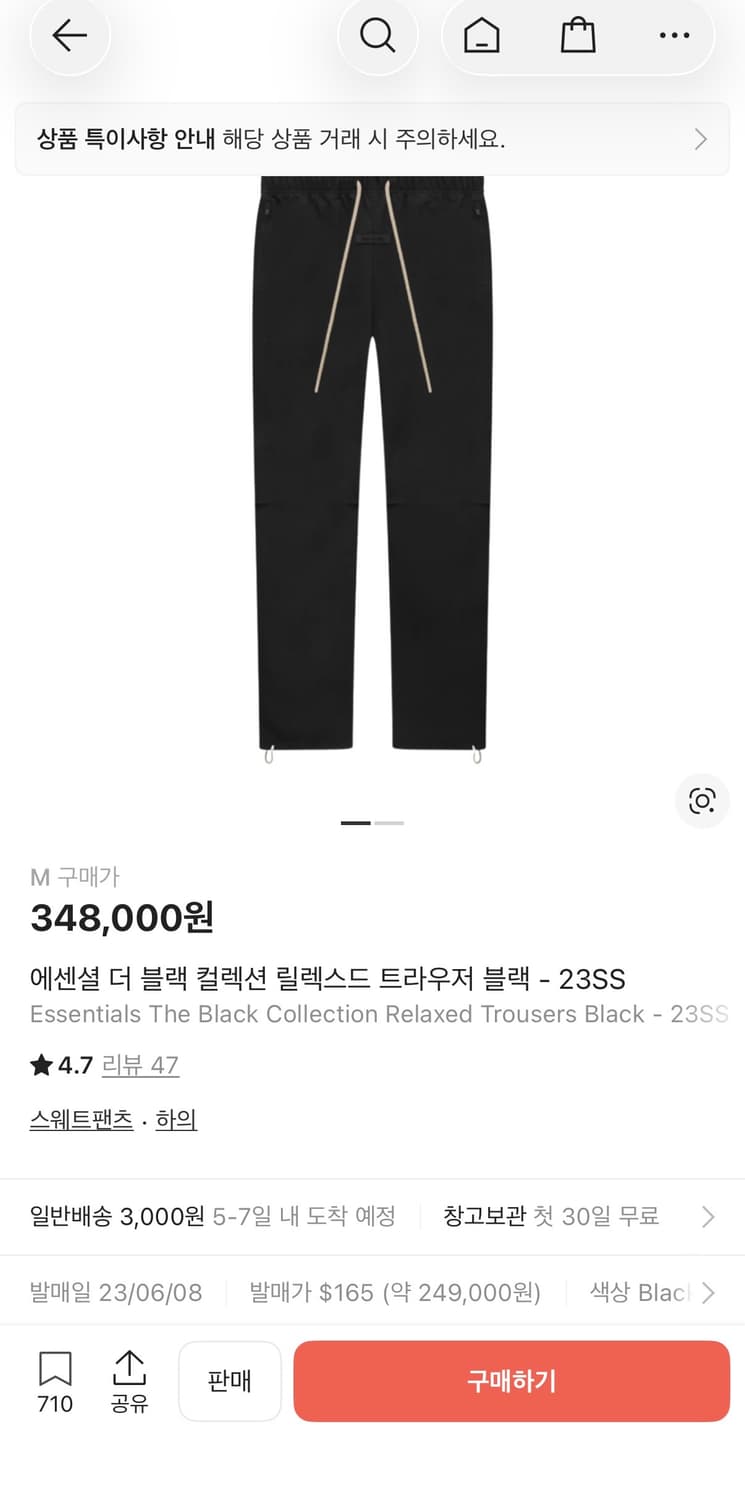Tap the back arrow at top left
Screen dimensions: 745x1500
pos(69,36)
